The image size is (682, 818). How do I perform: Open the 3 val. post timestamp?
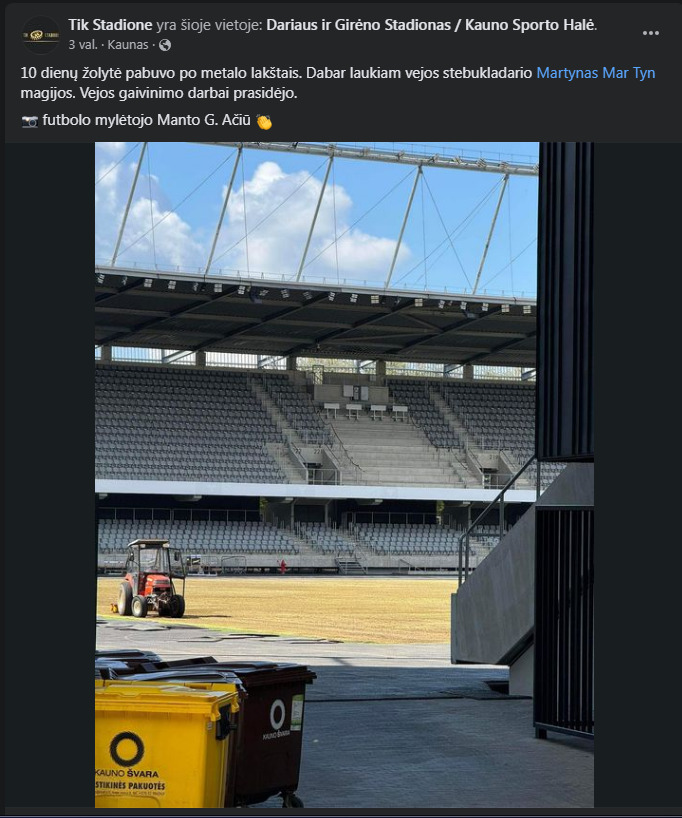(x=82, y=46)
